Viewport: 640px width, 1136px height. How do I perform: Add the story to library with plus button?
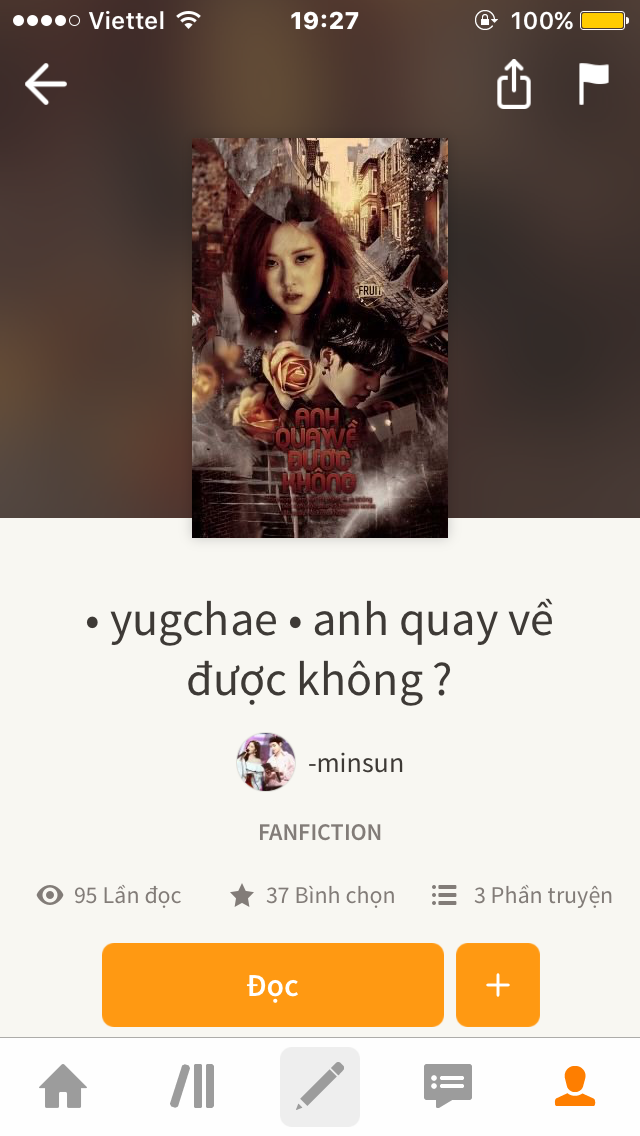(497, 985)
